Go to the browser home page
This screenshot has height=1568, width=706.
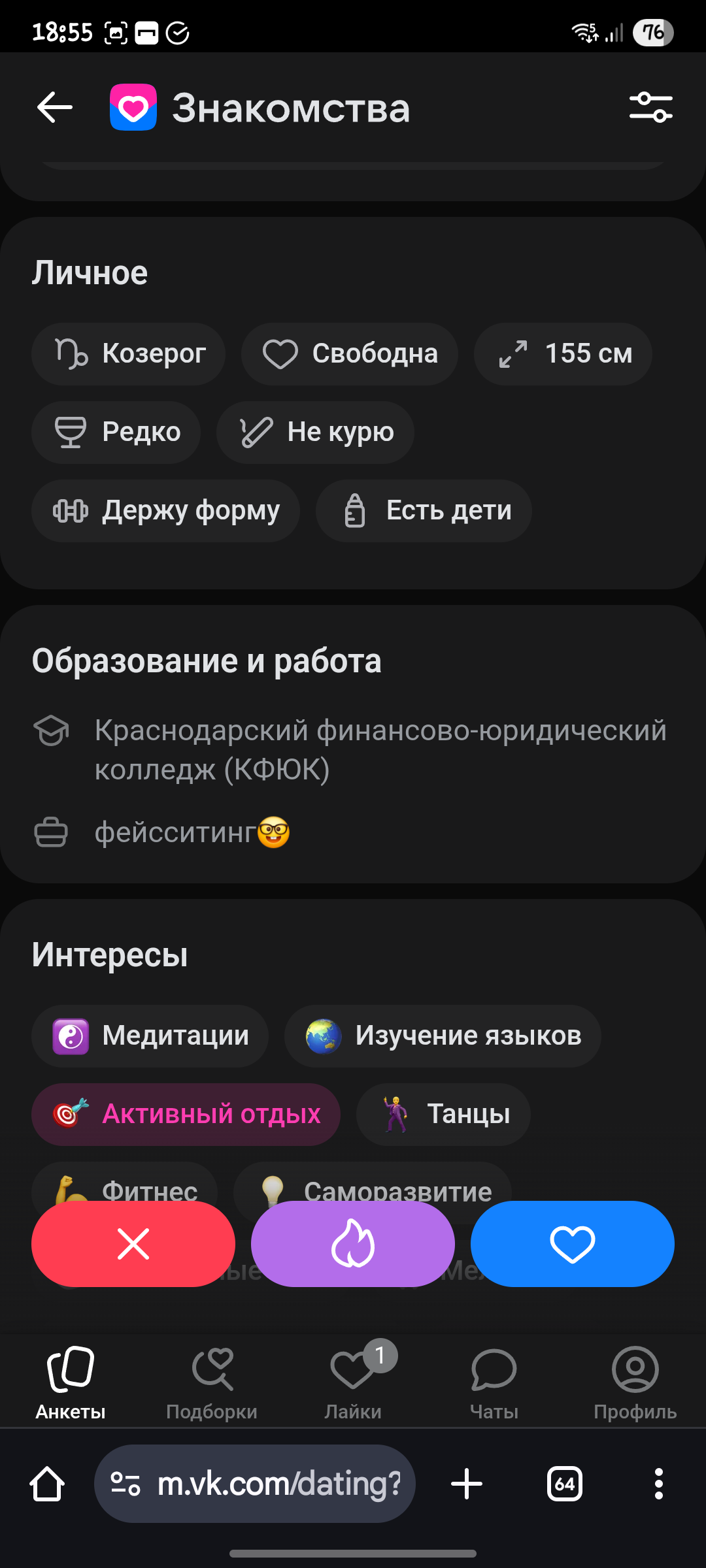(x=47, y=1484)
